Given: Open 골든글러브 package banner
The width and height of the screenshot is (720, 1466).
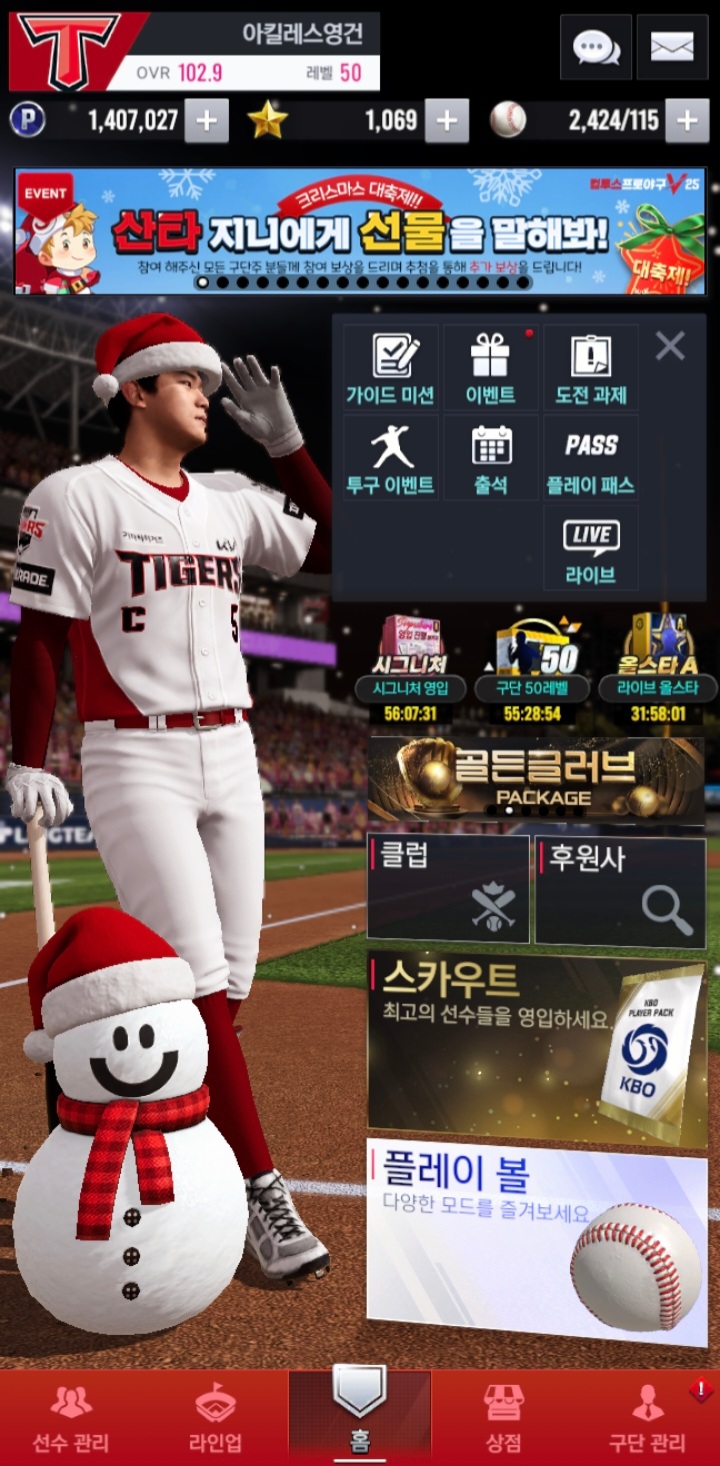Looking at the screenshot, I should click(536, 780).
